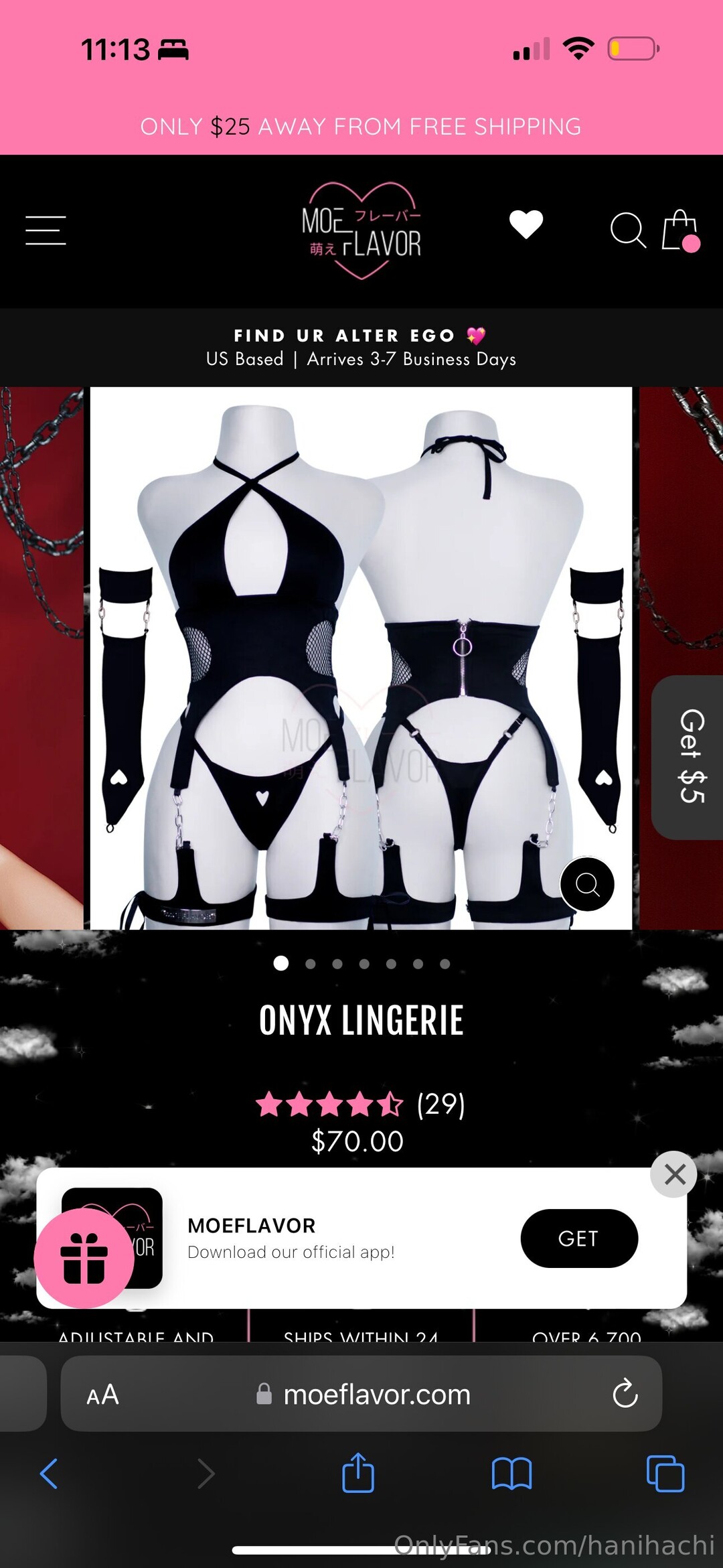The image size is (723, 1568).
Task: Open the site search magnifier
Action: click(x=628, y=230)
